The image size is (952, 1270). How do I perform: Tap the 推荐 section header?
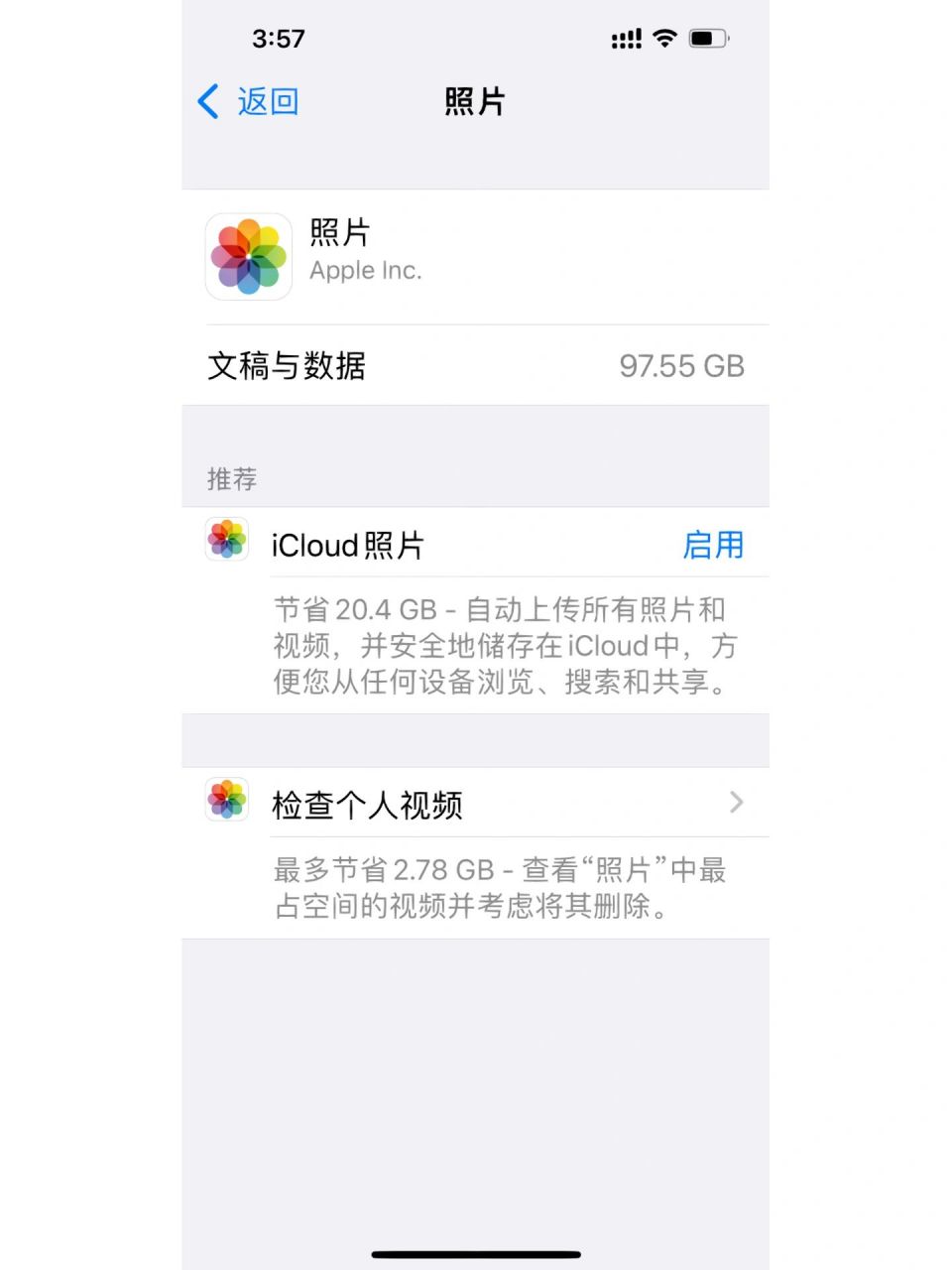click(230, 479)
